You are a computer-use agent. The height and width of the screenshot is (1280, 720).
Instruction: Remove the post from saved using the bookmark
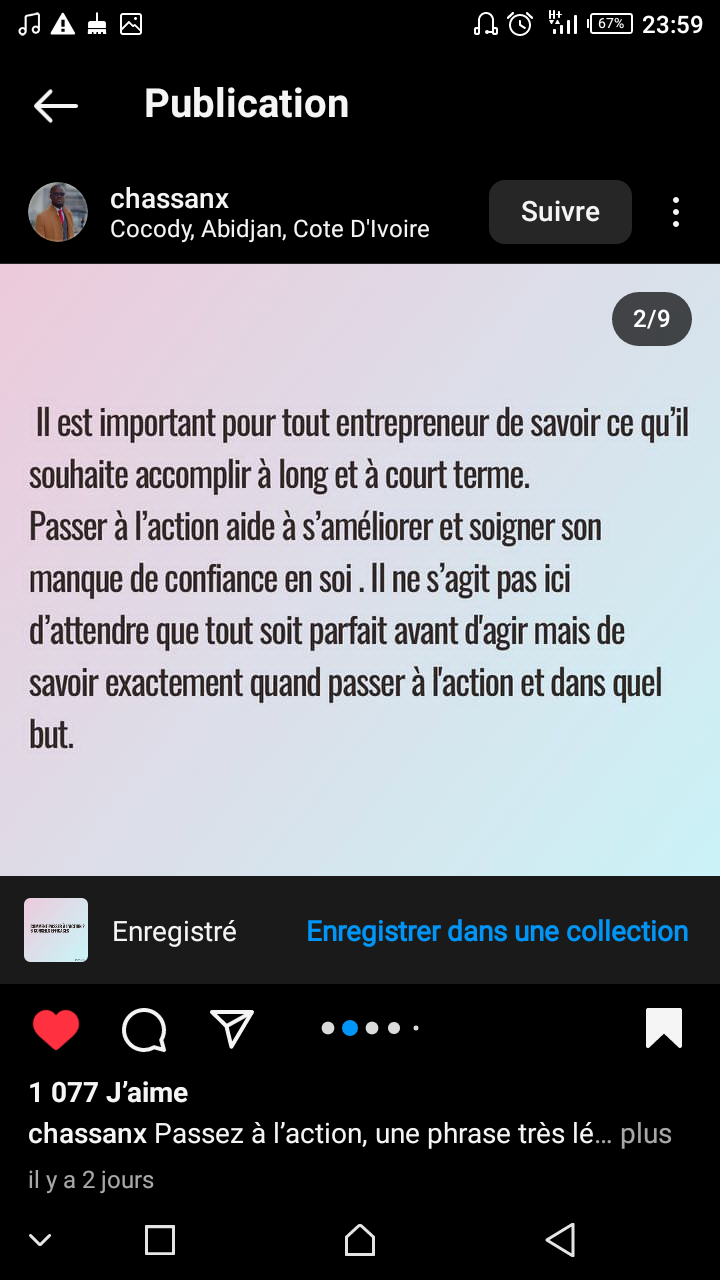664,1028
